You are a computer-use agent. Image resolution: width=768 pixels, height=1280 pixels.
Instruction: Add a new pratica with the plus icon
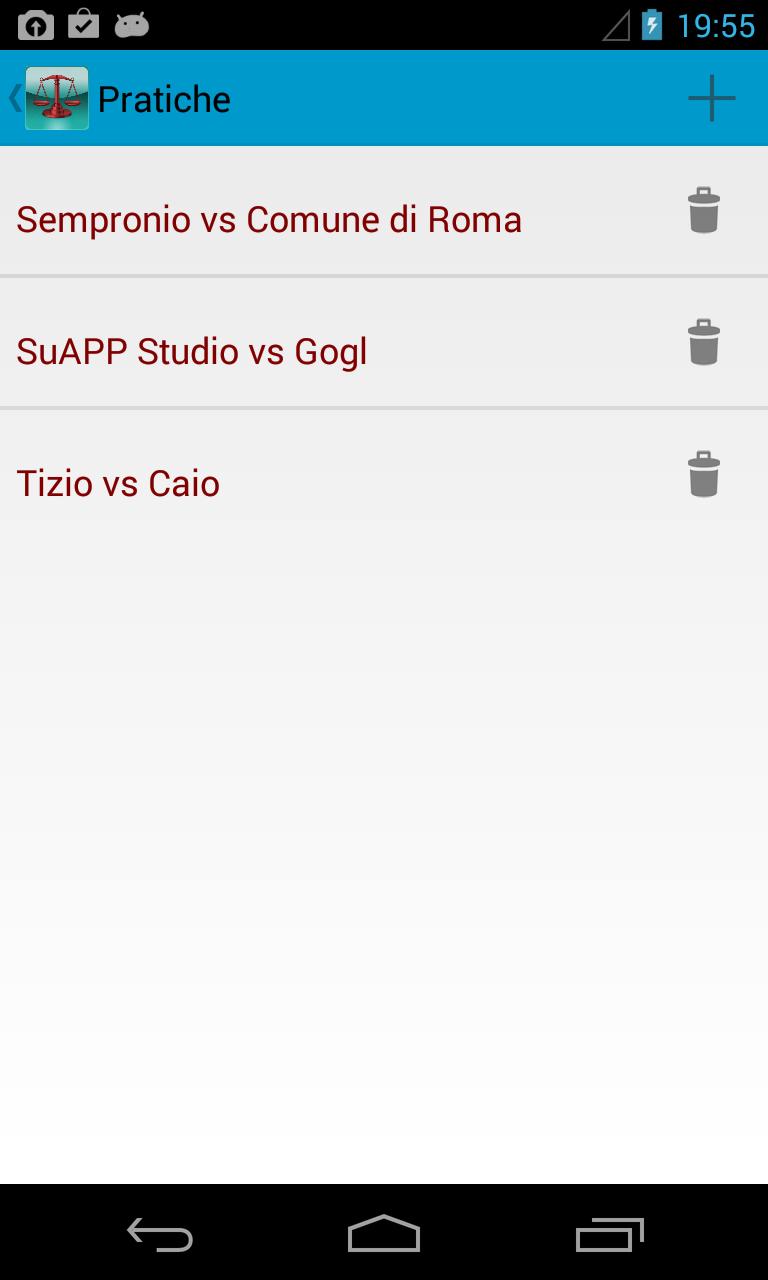pos(711,98)
